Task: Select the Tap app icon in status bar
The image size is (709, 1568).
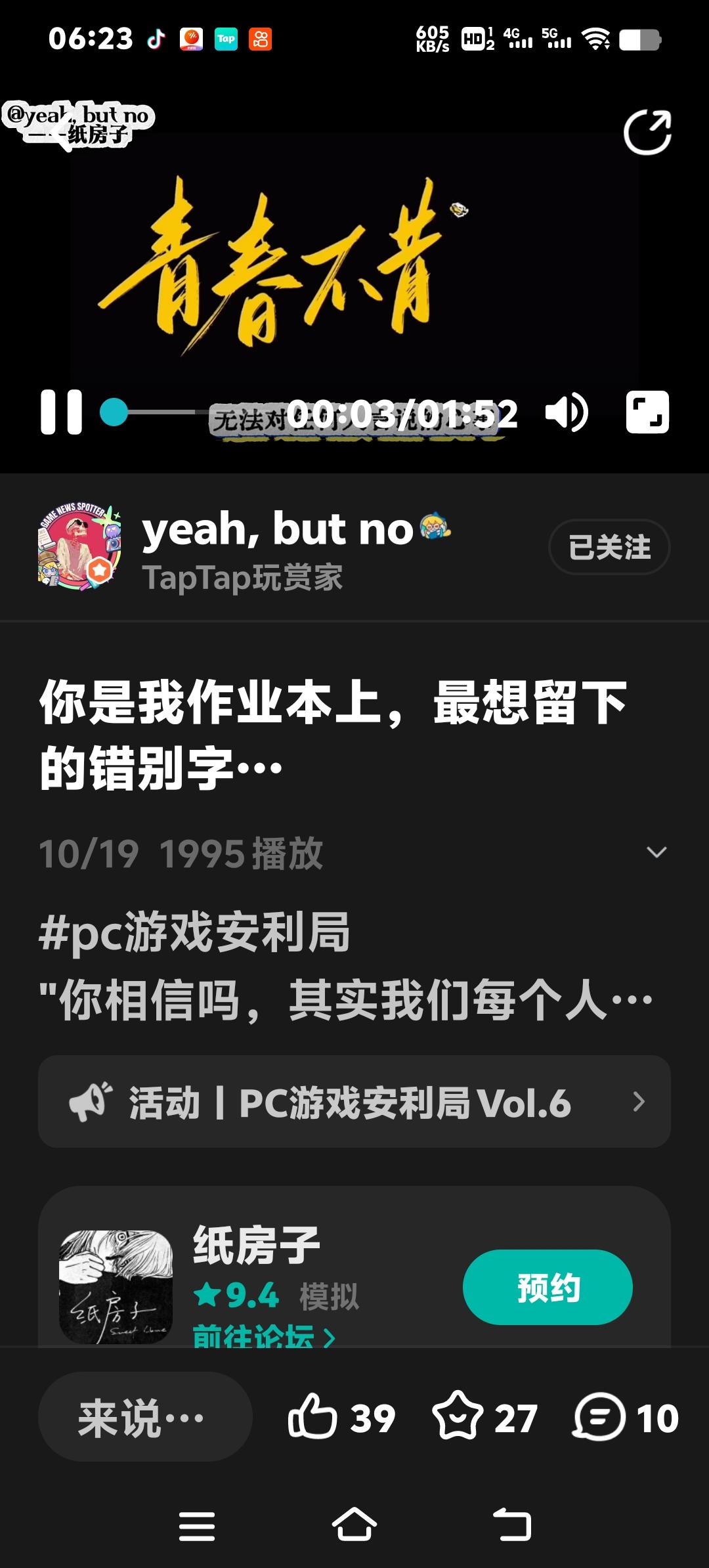Action: (x=225, y=39)
